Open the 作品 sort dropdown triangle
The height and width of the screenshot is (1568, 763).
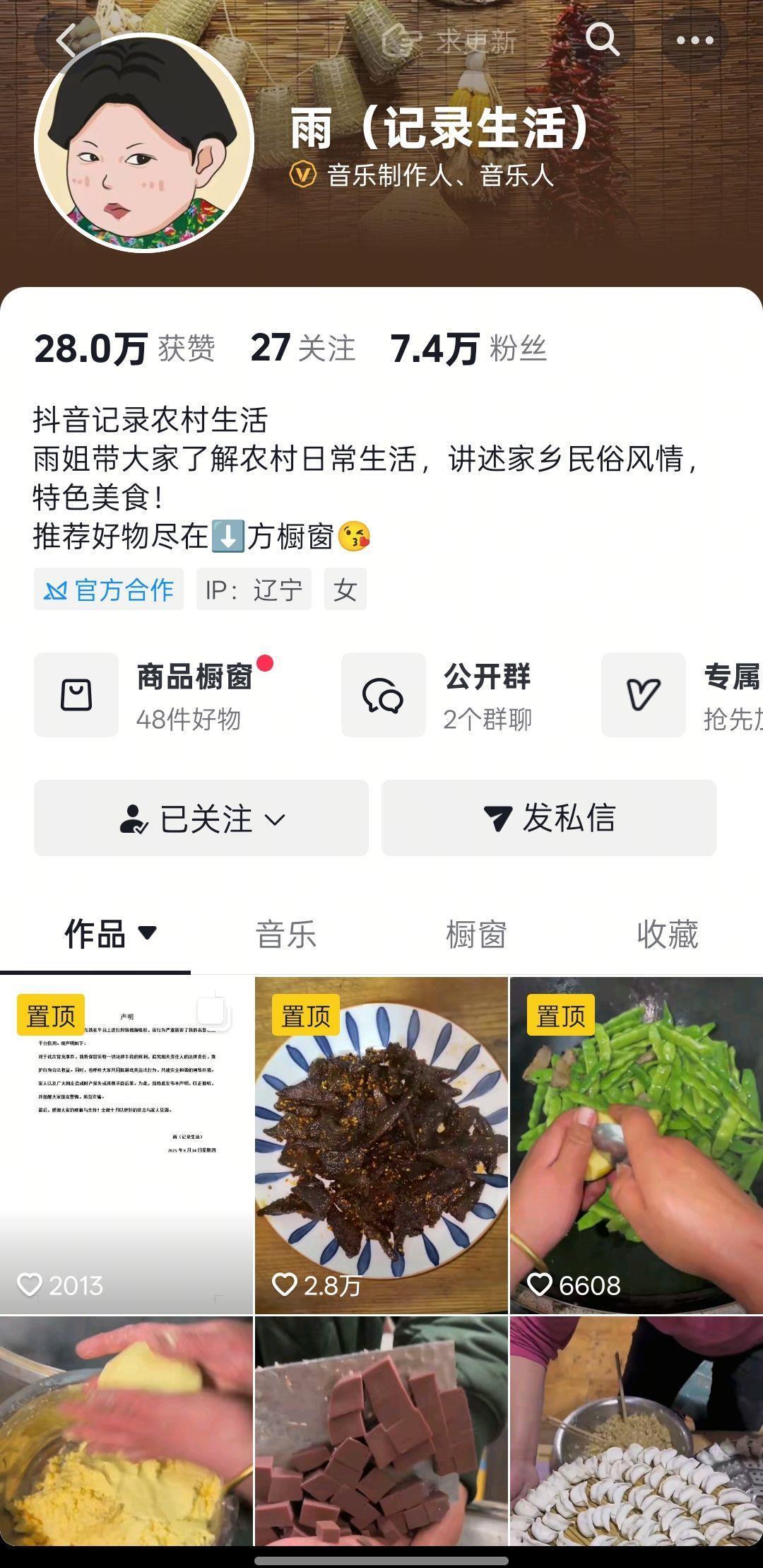tap(146, 934)
